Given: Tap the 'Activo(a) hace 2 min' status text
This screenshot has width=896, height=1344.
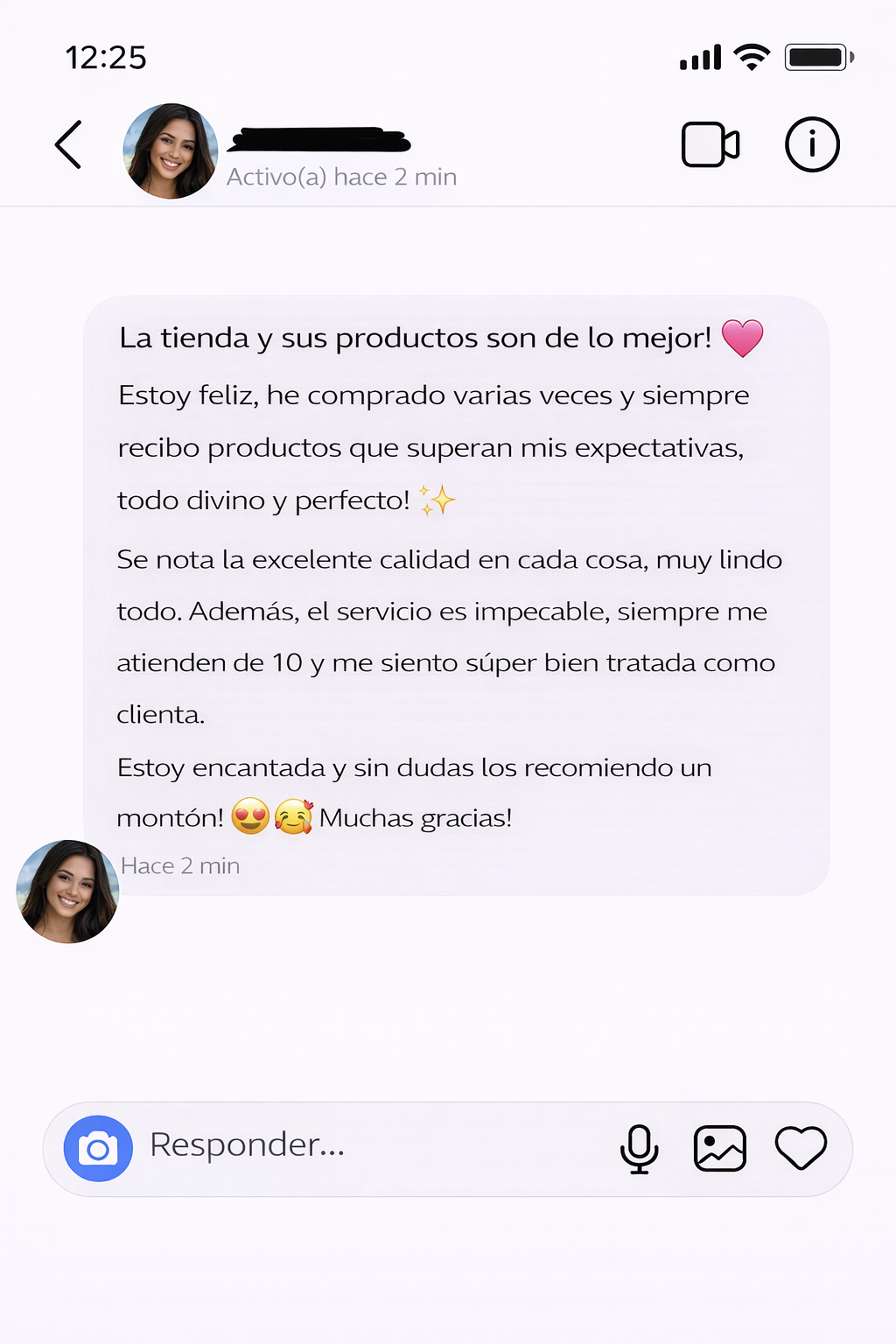Looking at the screenshot, I should pos(342,177).
